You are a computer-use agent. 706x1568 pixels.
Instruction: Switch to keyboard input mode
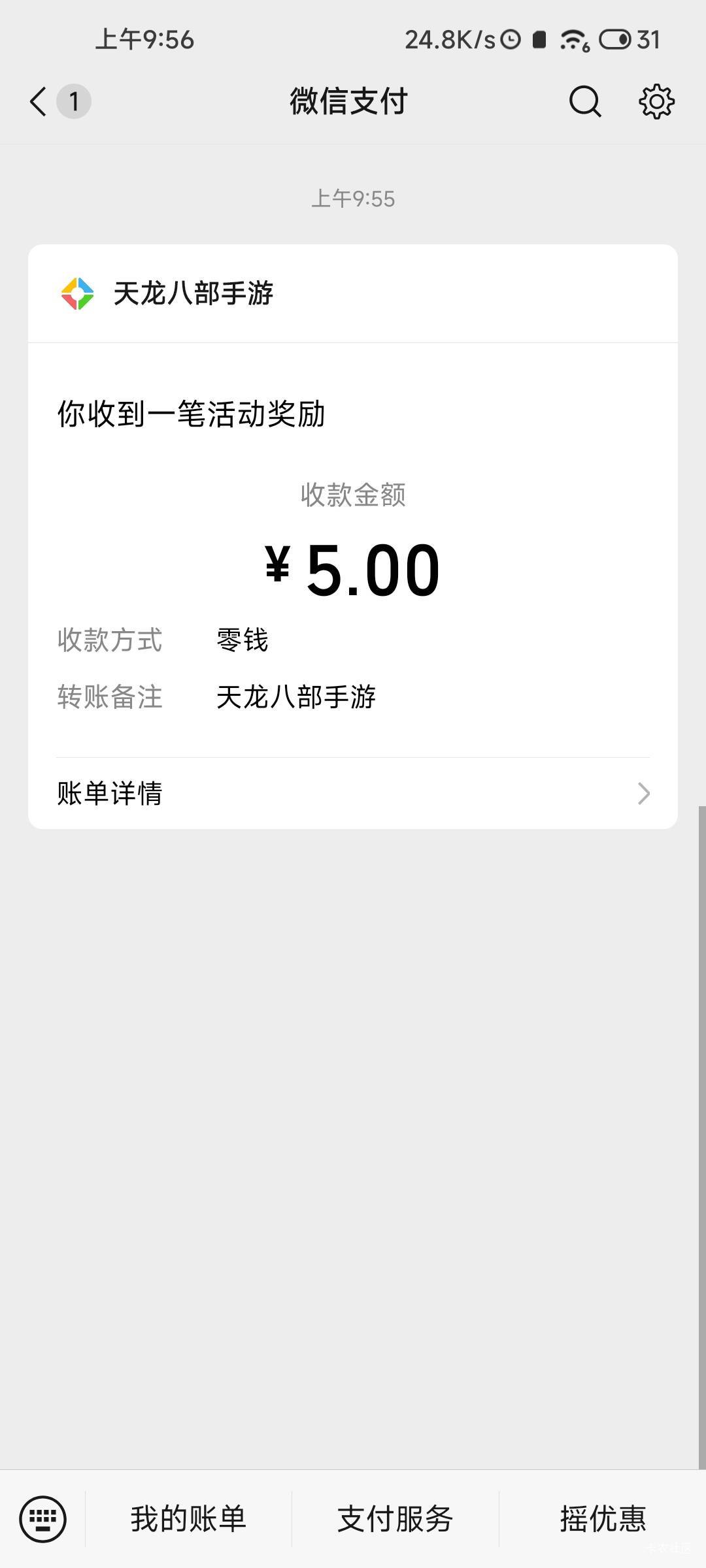43,1518
